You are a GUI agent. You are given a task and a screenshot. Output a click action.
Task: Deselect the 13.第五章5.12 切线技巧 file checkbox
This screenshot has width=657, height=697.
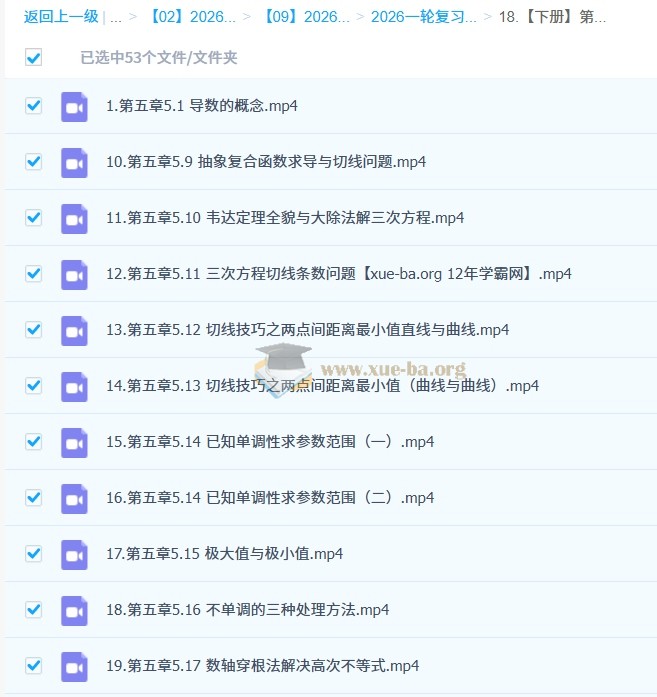tap(34, 330)
